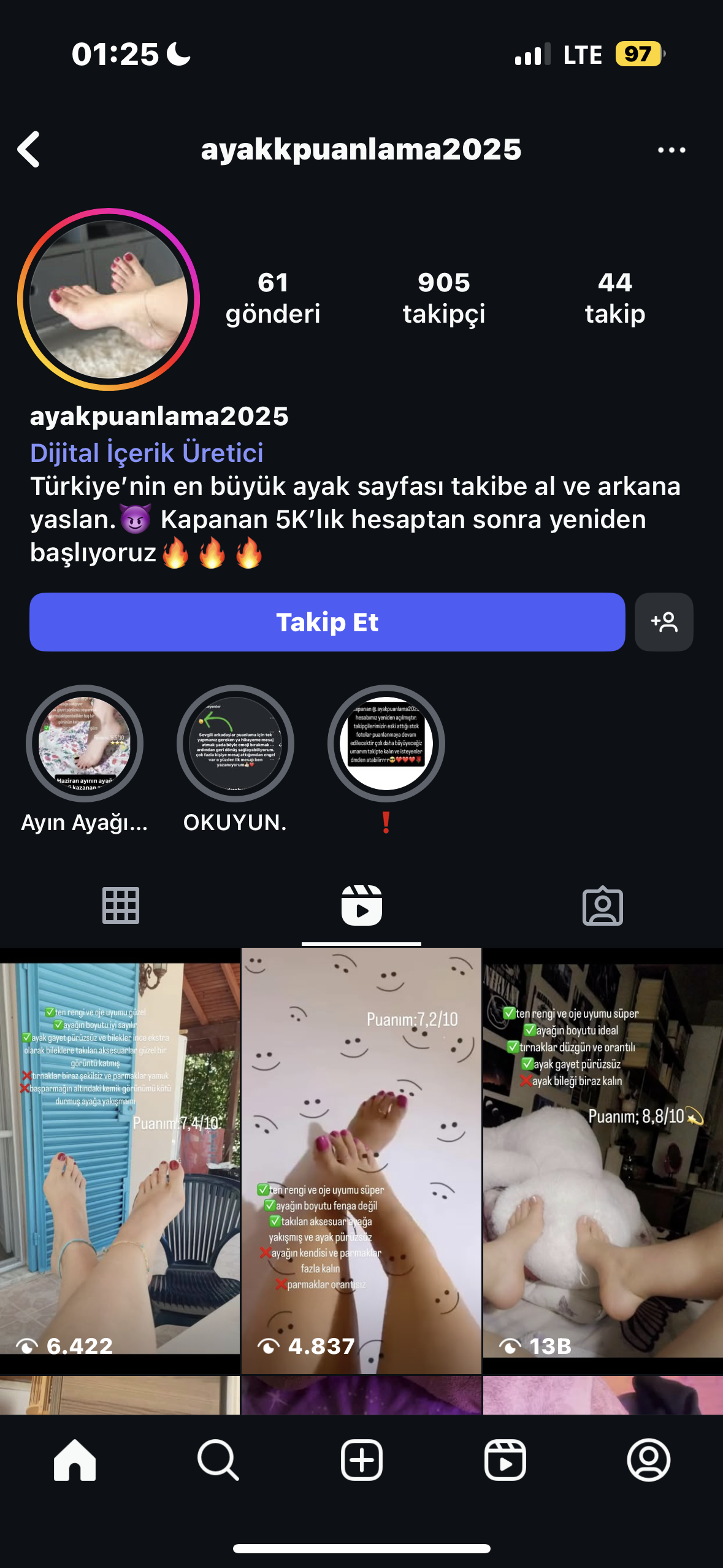Go back using the arrow icon

[29, 149]
